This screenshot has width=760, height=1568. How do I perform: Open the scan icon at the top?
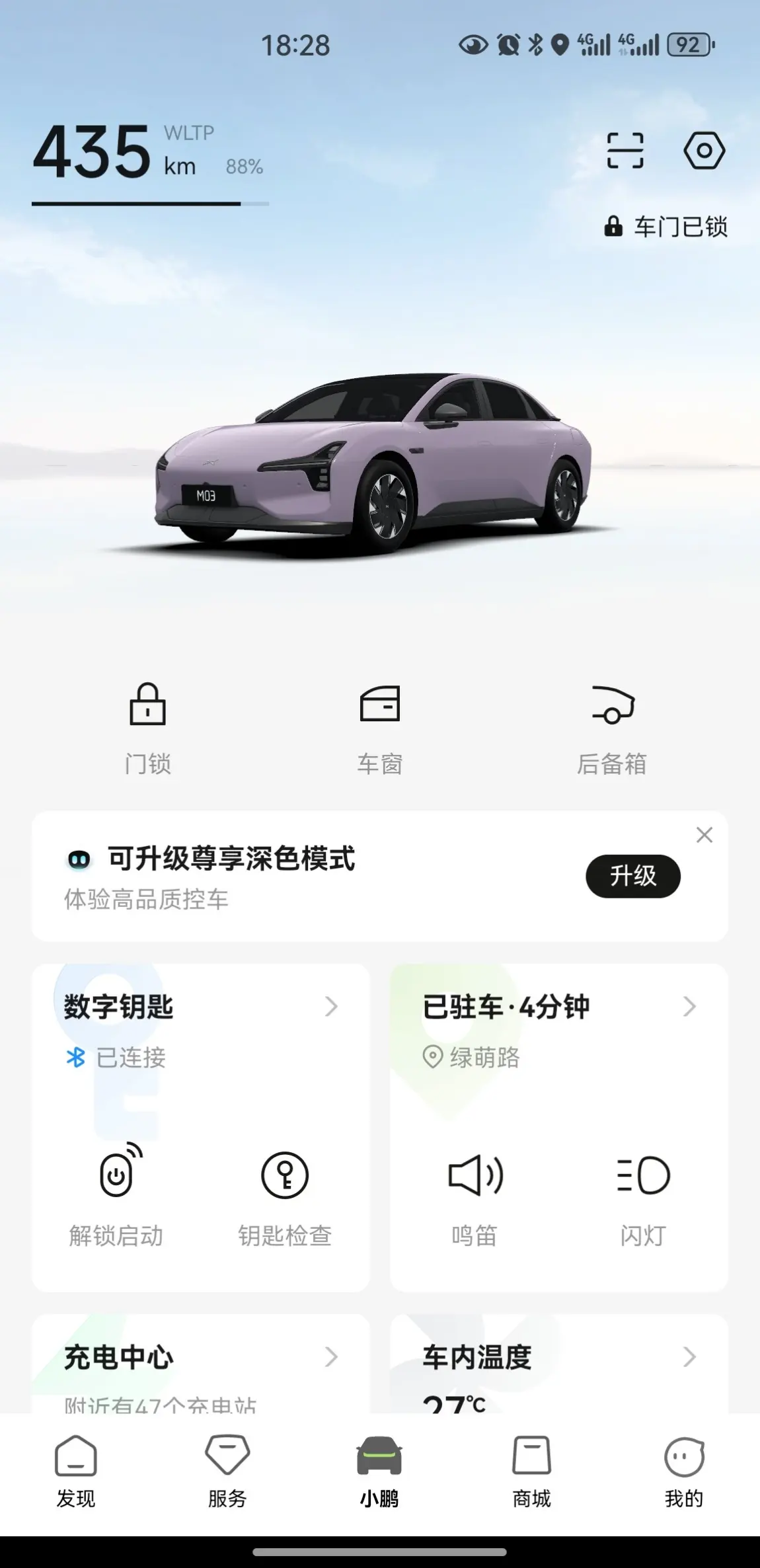coord(625,151)
